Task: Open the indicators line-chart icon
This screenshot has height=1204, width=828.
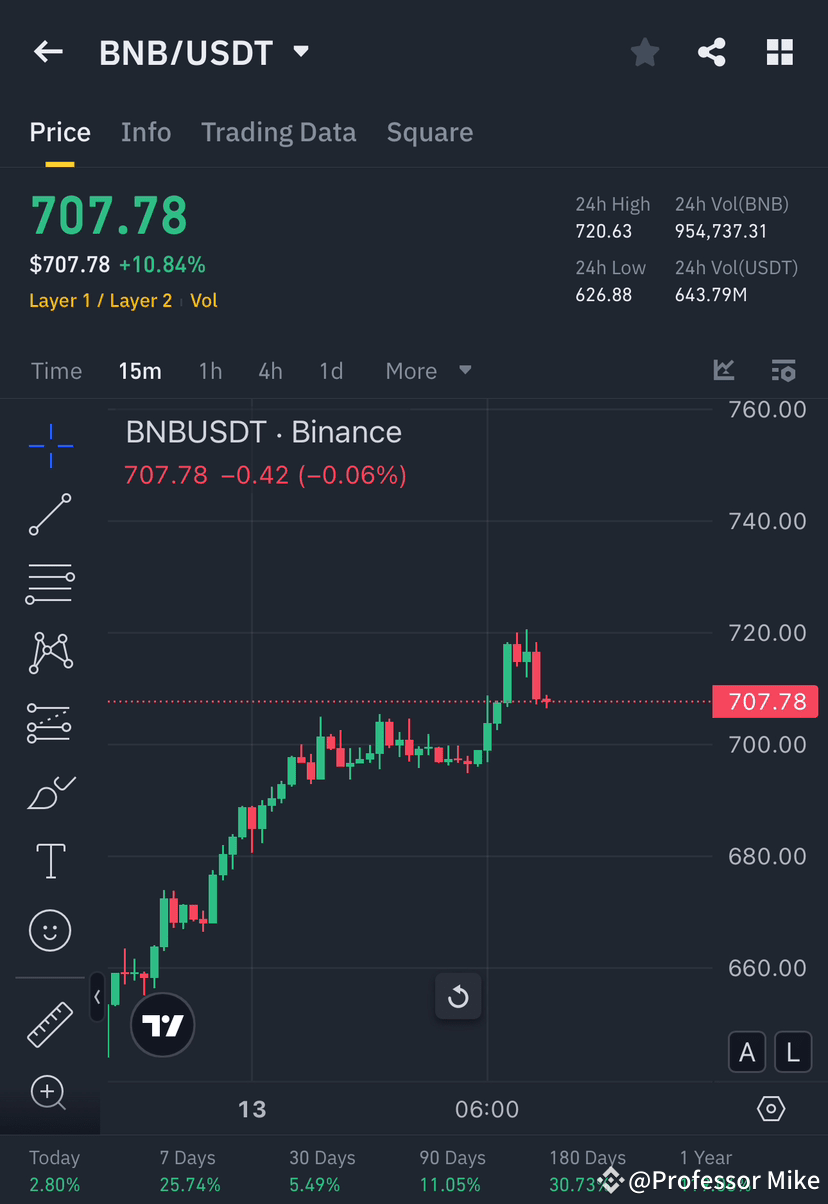Action: [x=724, y=370]
